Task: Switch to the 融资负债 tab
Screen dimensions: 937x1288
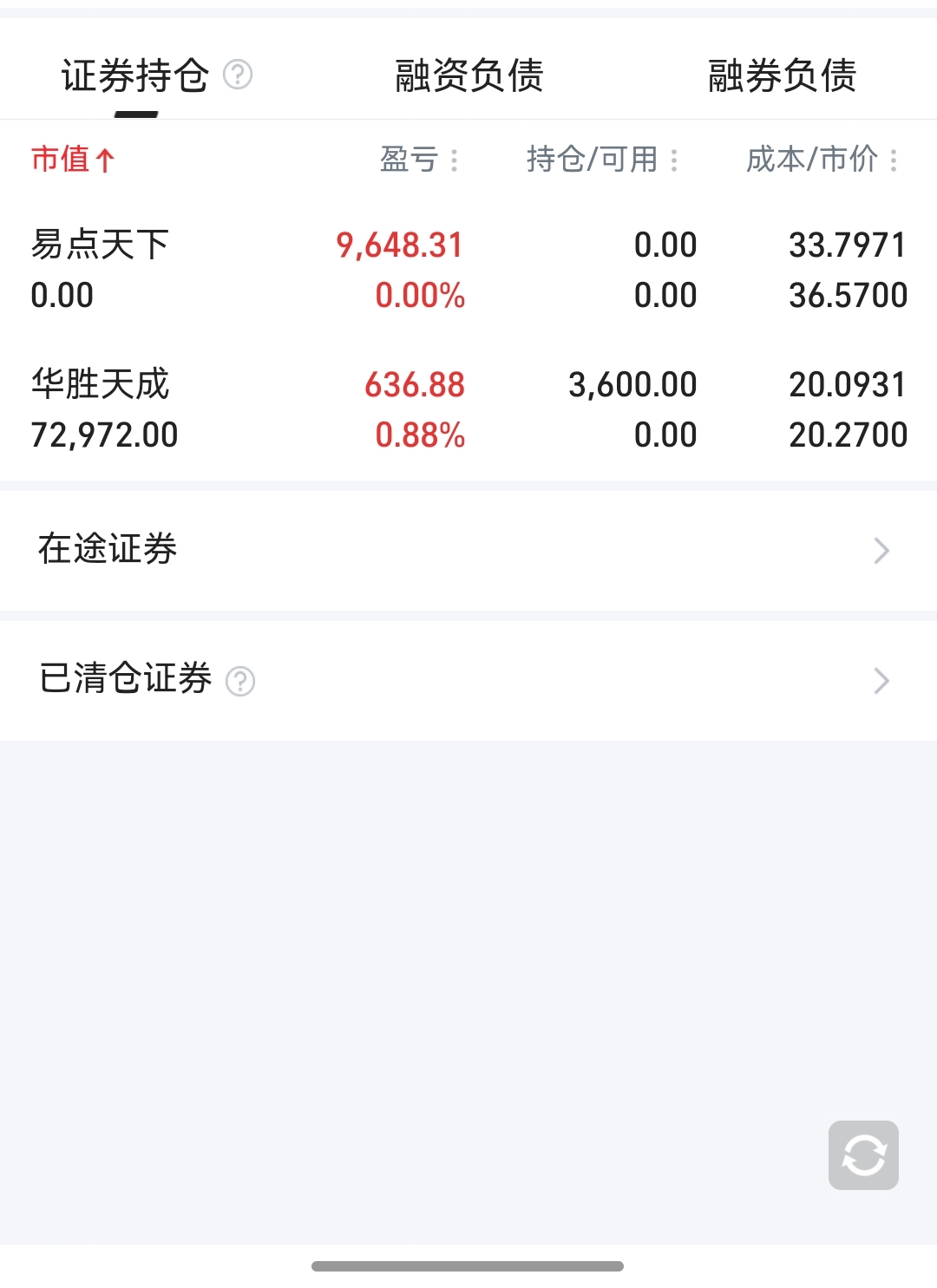Action: pyautogui.click(x=468, y=75)
